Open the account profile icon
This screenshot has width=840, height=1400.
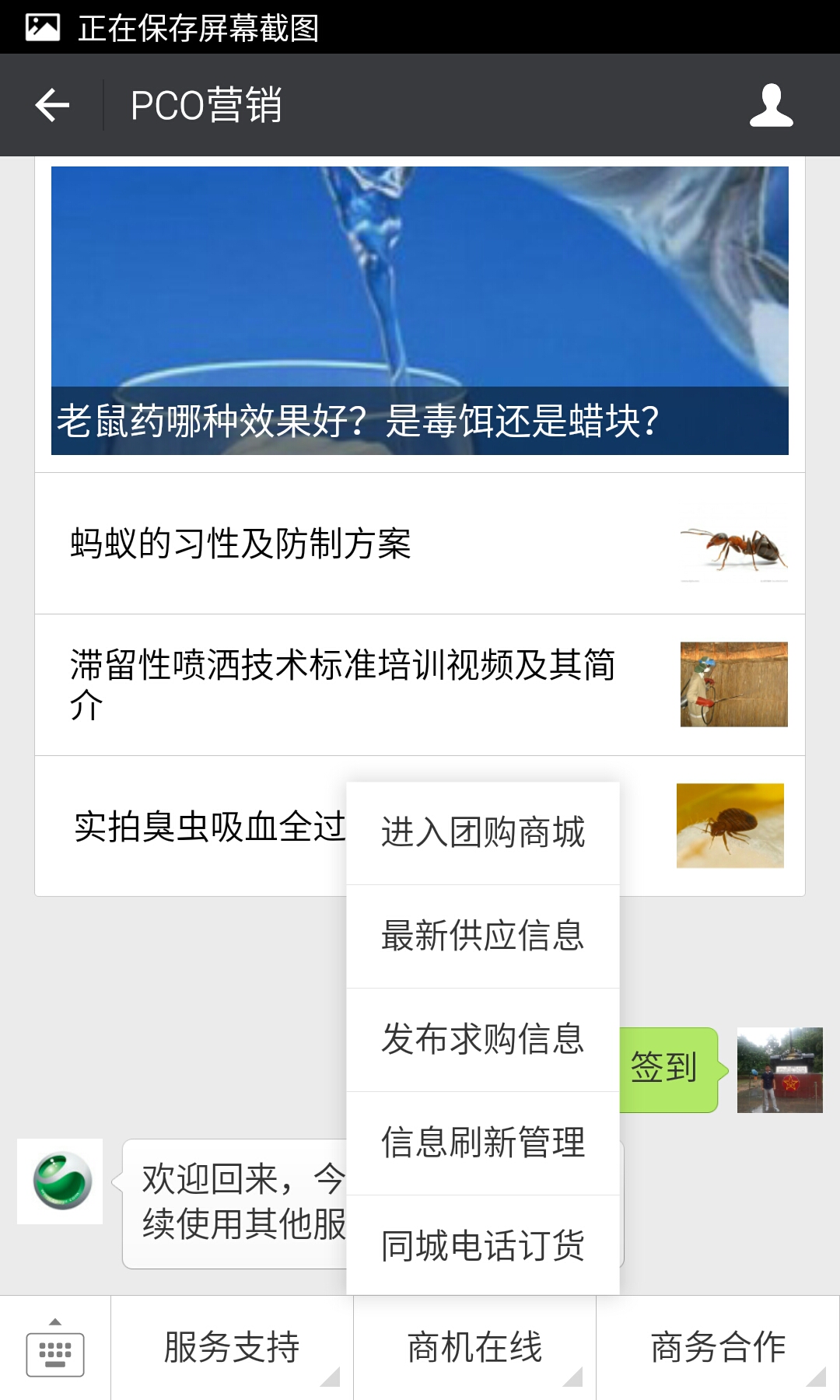[771, 105]
